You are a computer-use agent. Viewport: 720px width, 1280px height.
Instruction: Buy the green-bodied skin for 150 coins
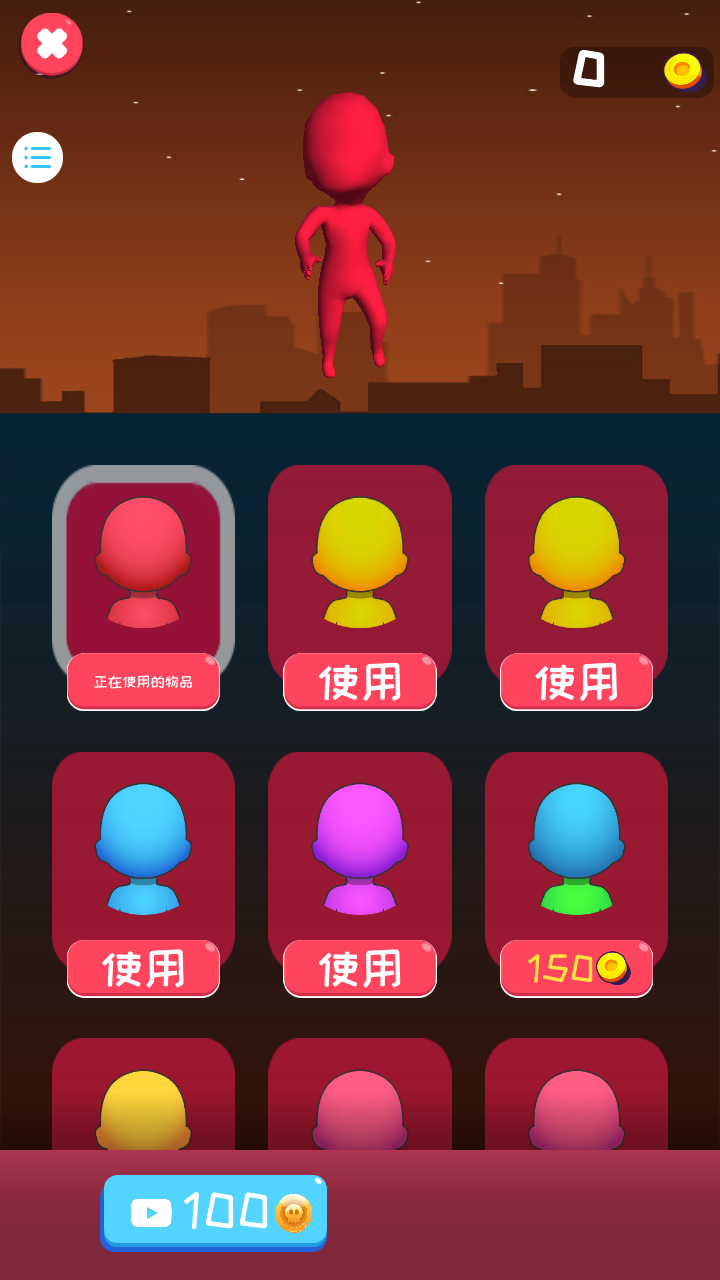point(576,968)
